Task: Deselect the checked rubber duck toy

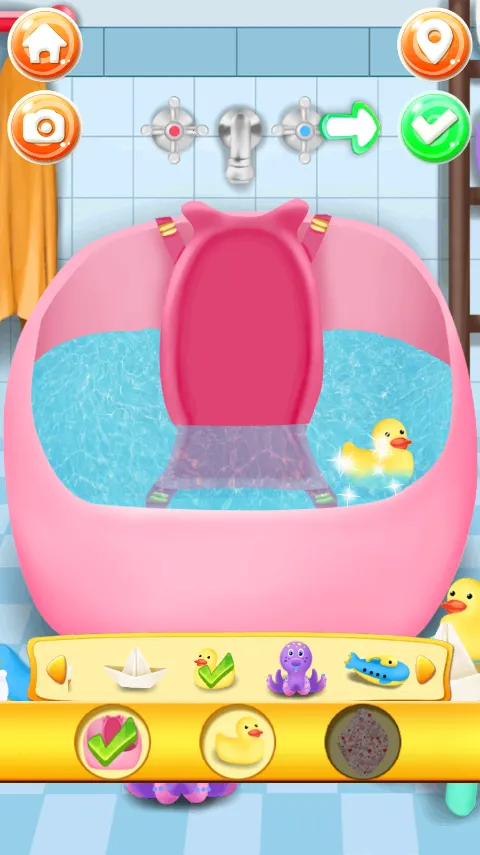Action: pos(214,669)
